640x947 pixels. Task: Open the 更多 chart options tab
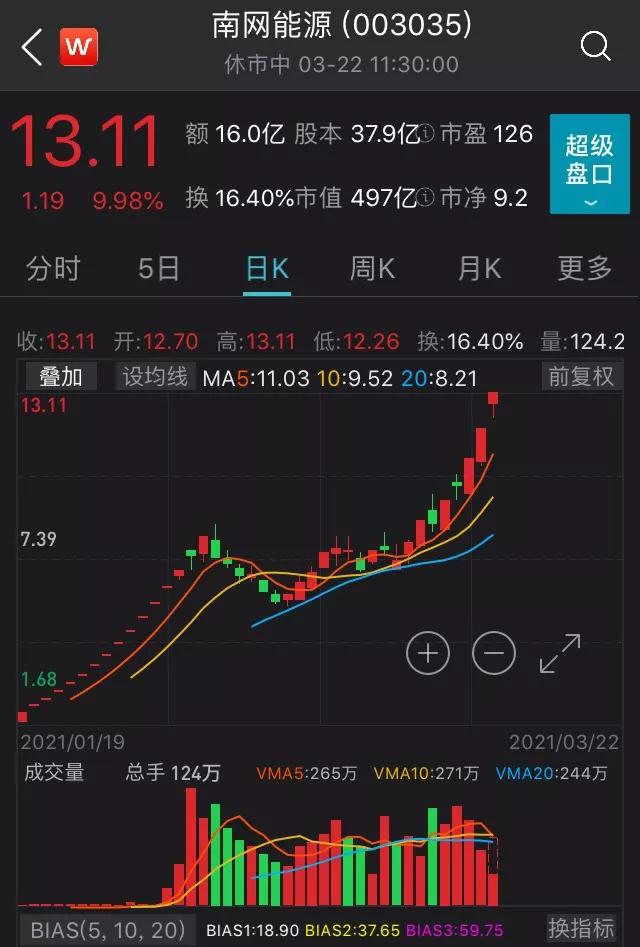(x=585, y=268)
